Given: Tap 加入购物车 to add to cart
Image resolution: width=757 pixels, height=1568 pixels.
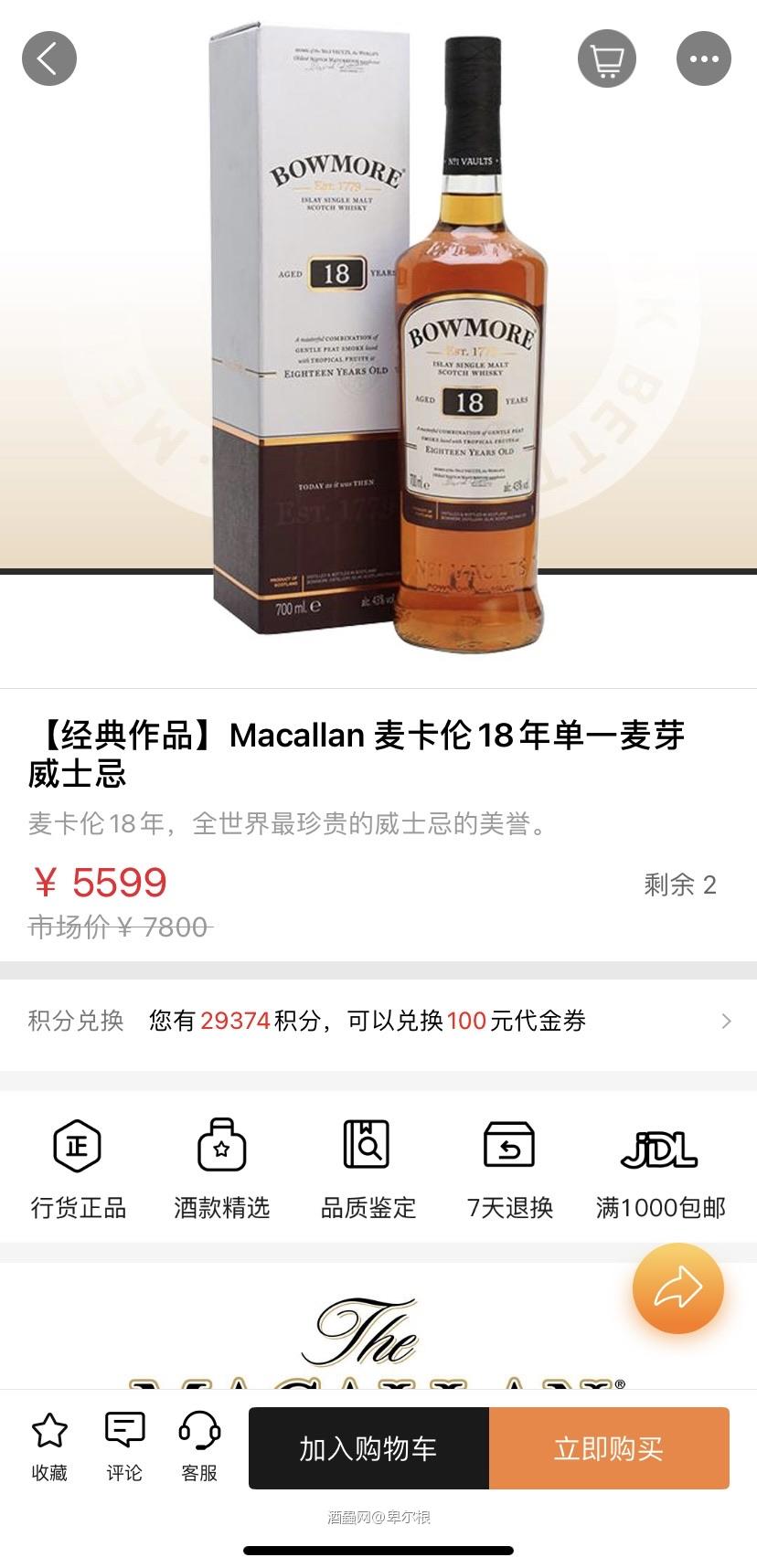Looking at the screenshot, I should click(369, 1448).
